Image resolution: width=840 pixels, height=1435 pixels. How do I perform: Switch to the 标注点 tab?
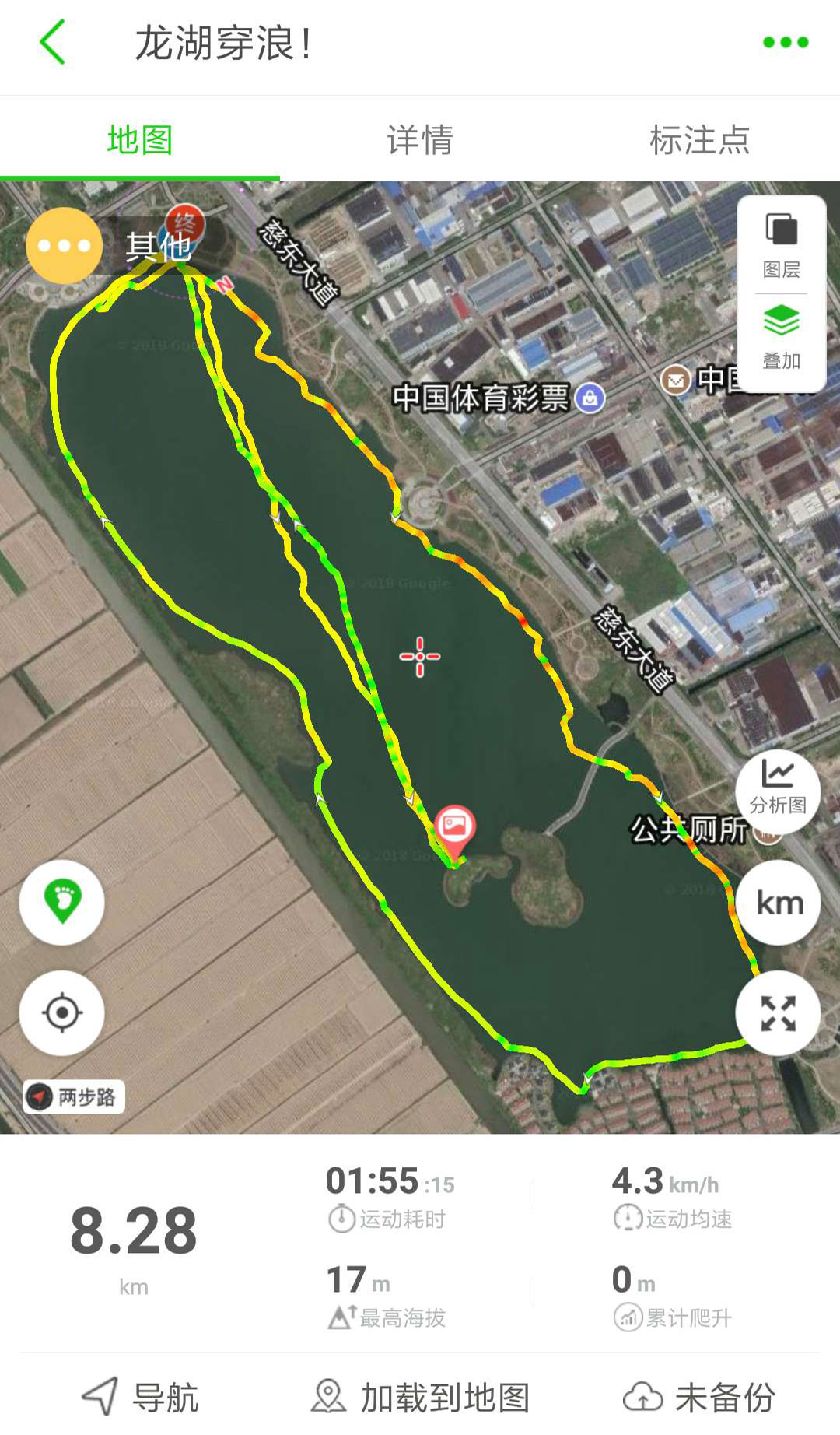coord(699,140)
